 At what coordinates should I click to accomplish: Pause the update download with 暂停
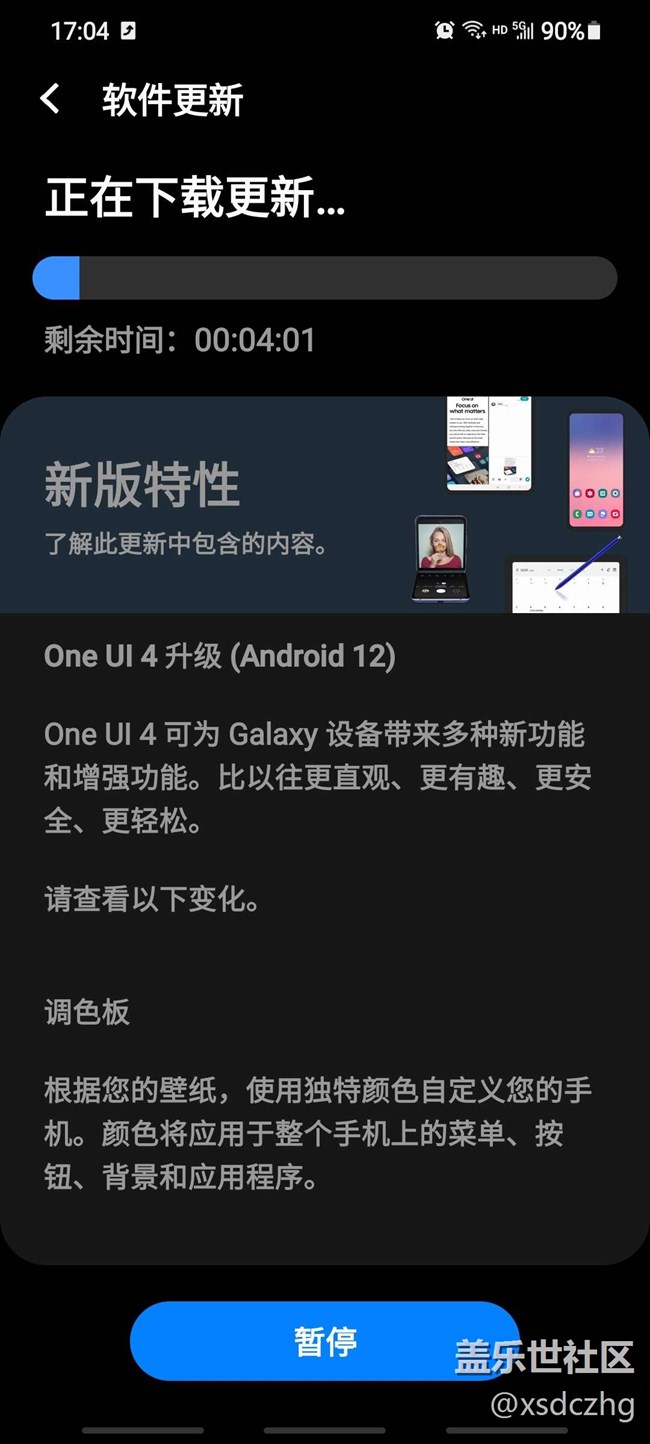coord(325,1341)
